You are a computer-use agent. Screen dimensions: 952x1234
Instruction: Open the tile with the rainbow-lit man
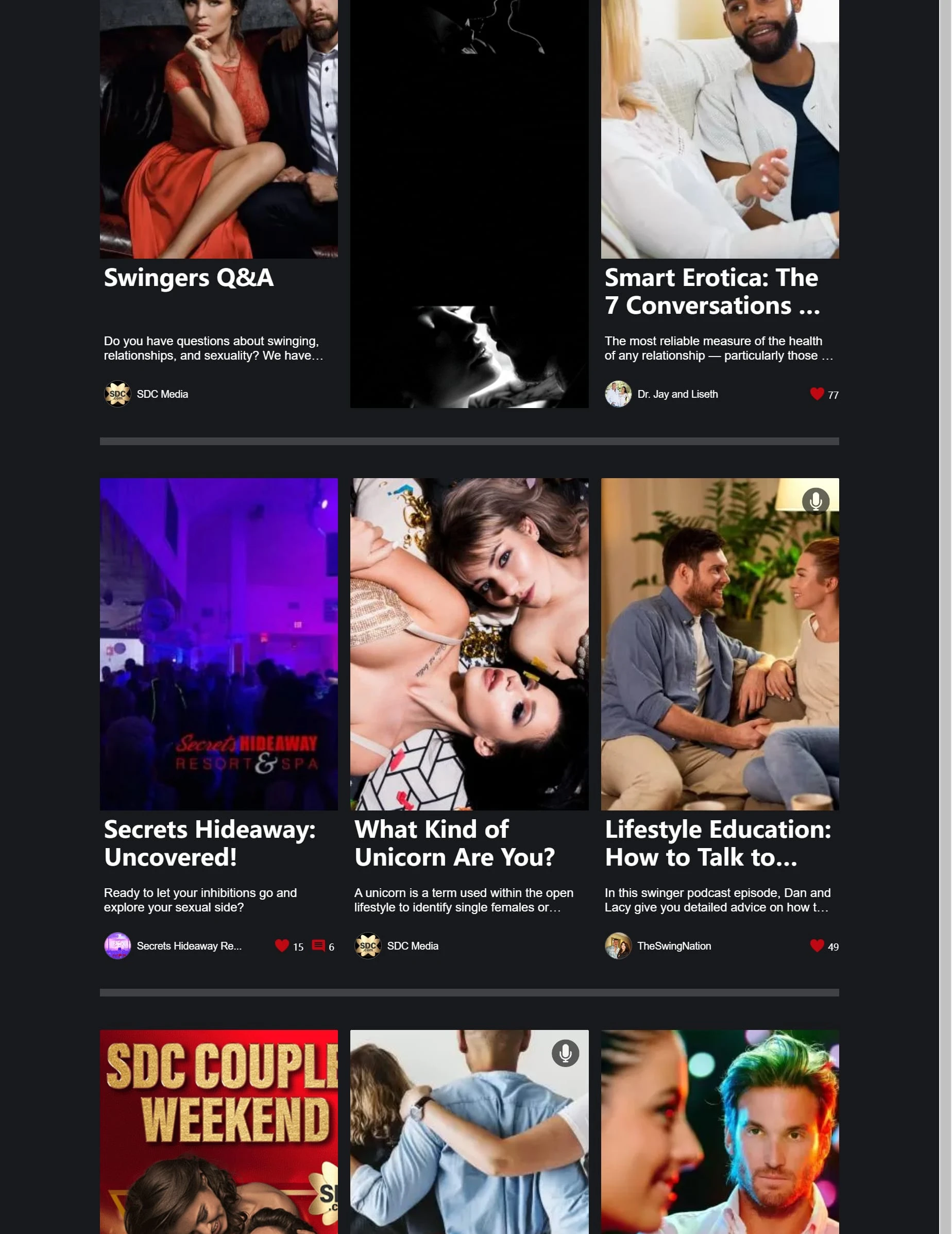(719, 1130)
